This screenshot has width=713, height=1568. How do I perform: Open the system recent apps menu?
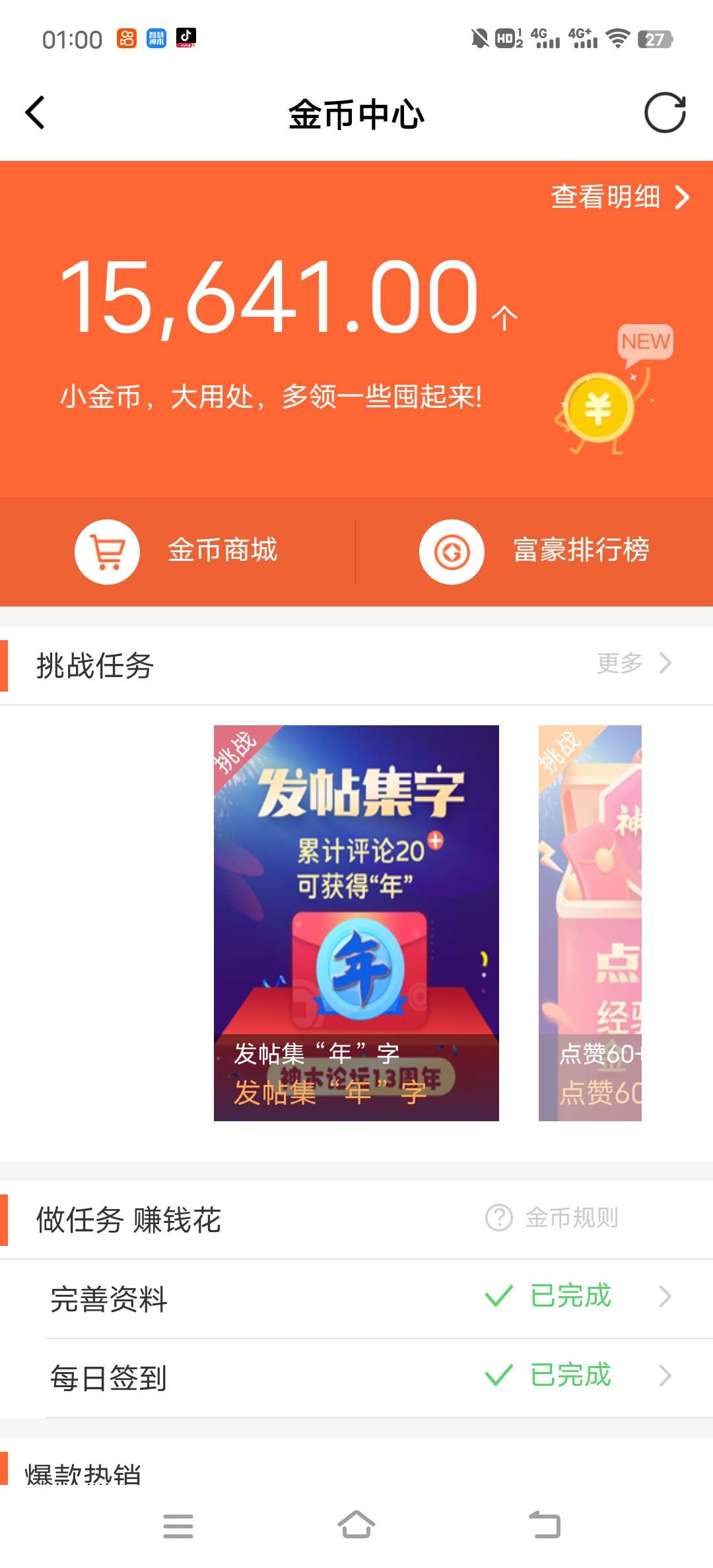(x=178, y=1525)
